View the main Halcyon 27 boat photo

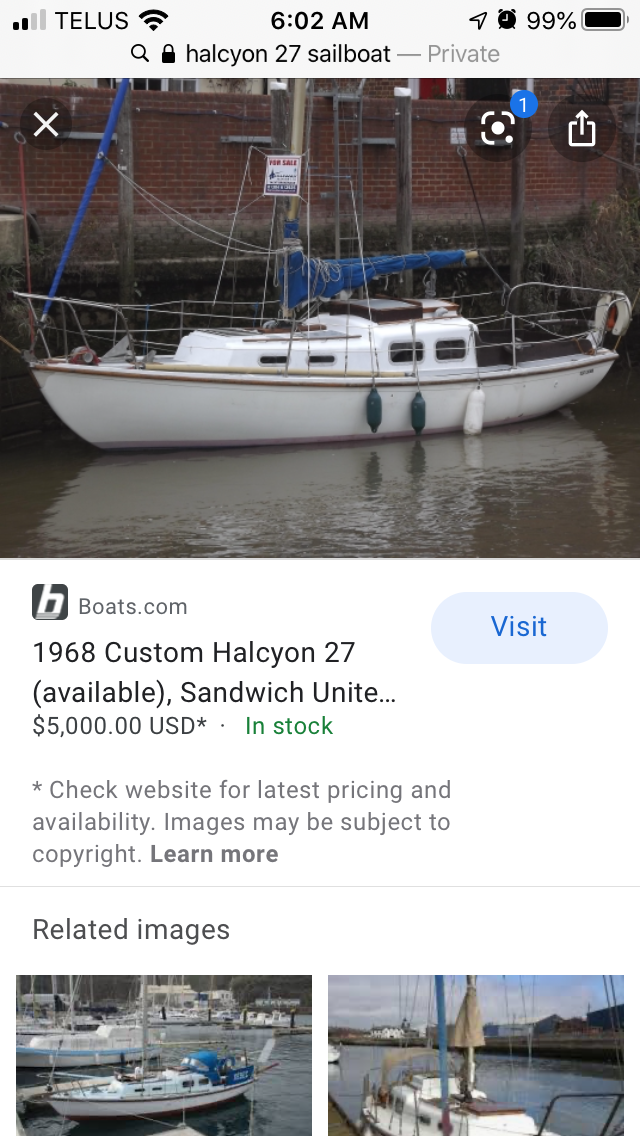point(320,318)
